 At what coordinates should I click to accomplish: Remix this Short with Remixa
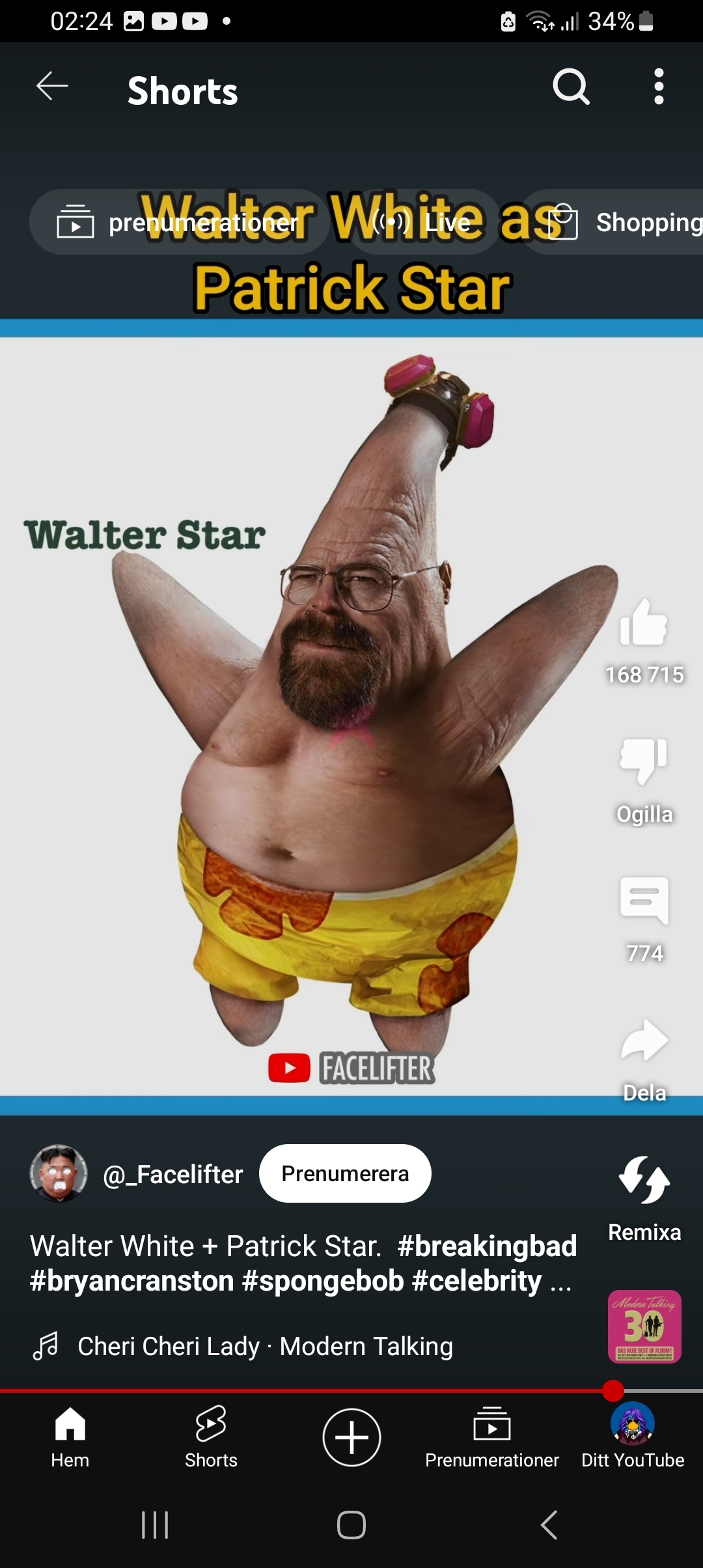pyautogui.click(x=644, y=1181)
